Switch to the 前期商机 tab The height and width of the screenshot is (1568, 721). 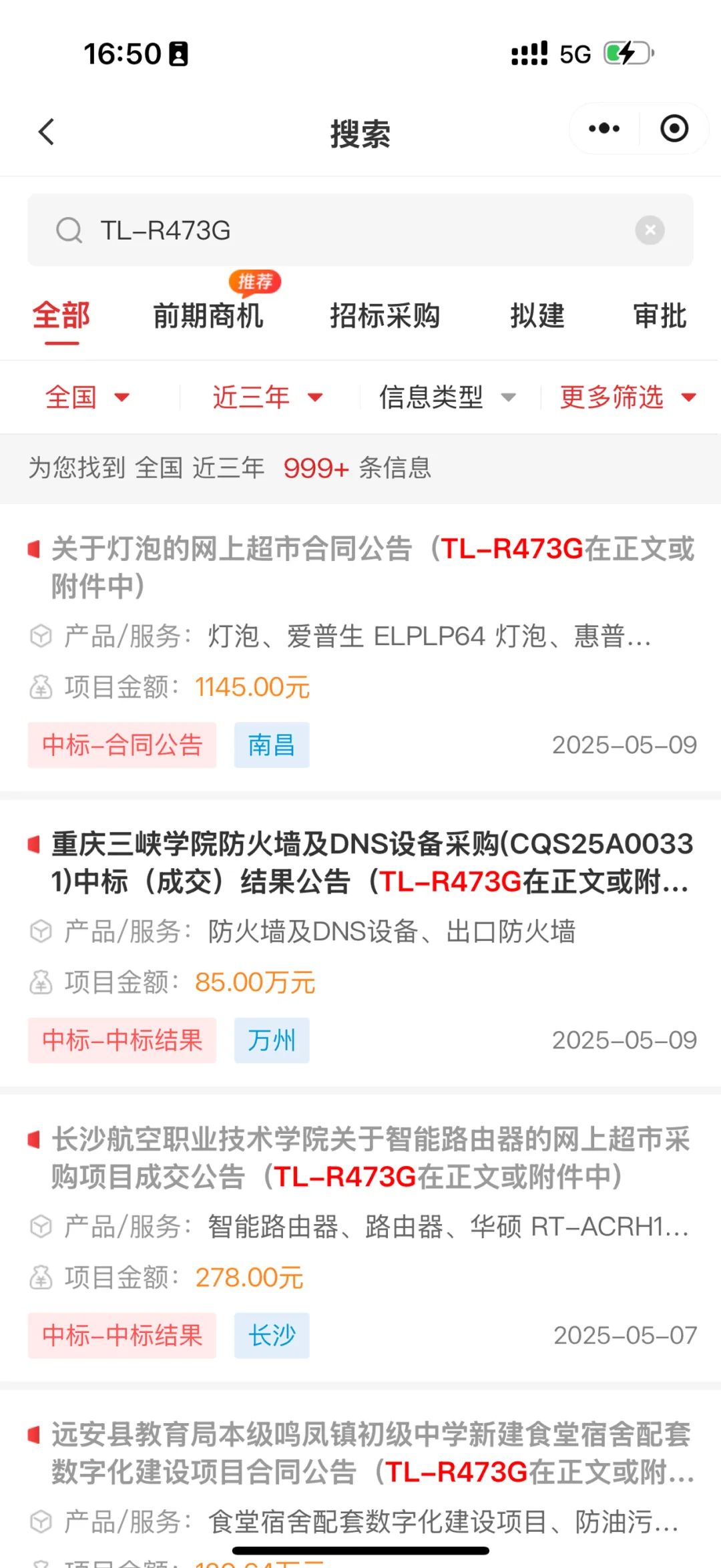pos(208,315)
